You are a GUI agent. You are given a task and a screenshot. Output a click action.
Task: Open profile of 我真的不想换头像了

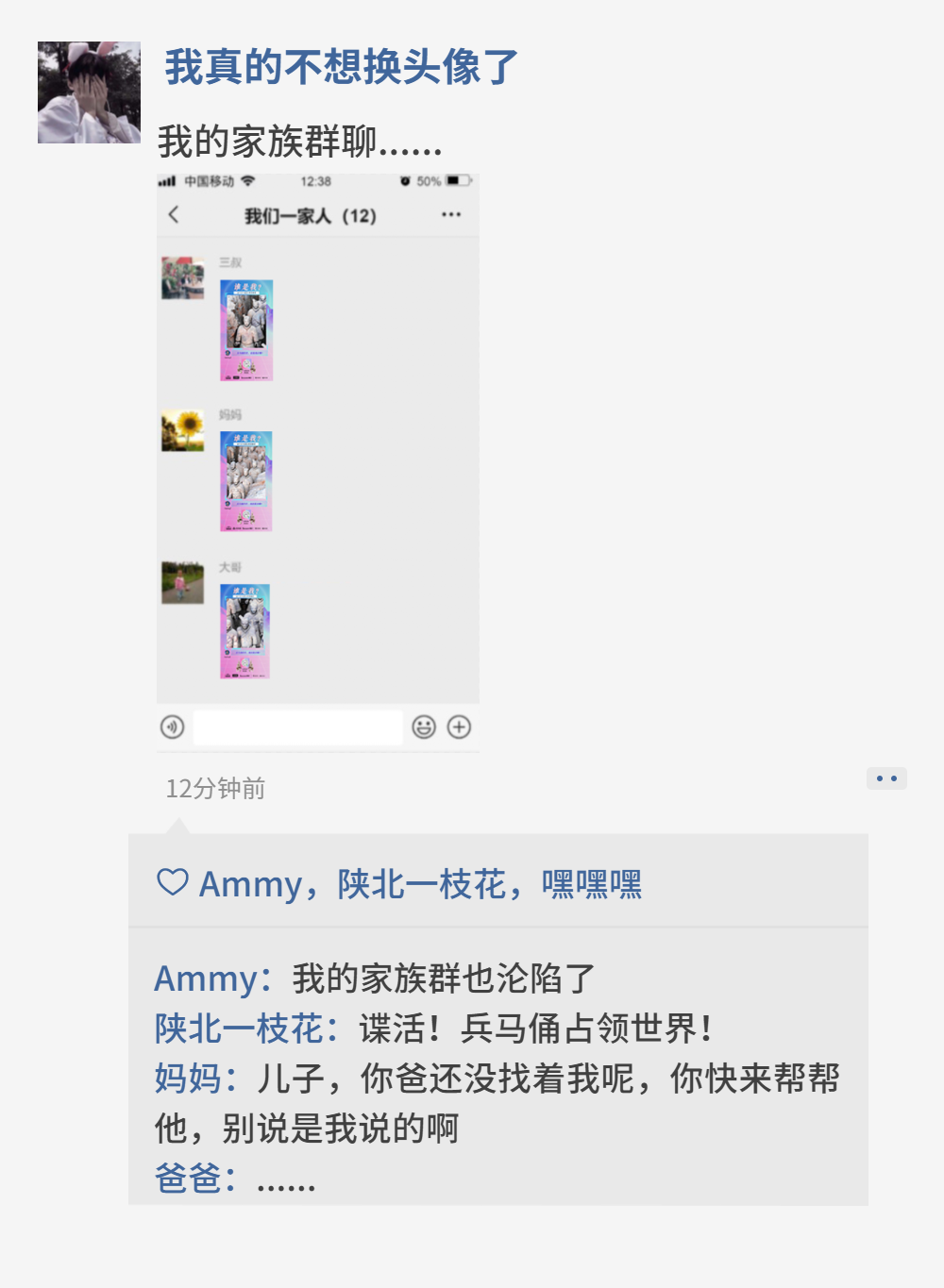pos(341,67)
